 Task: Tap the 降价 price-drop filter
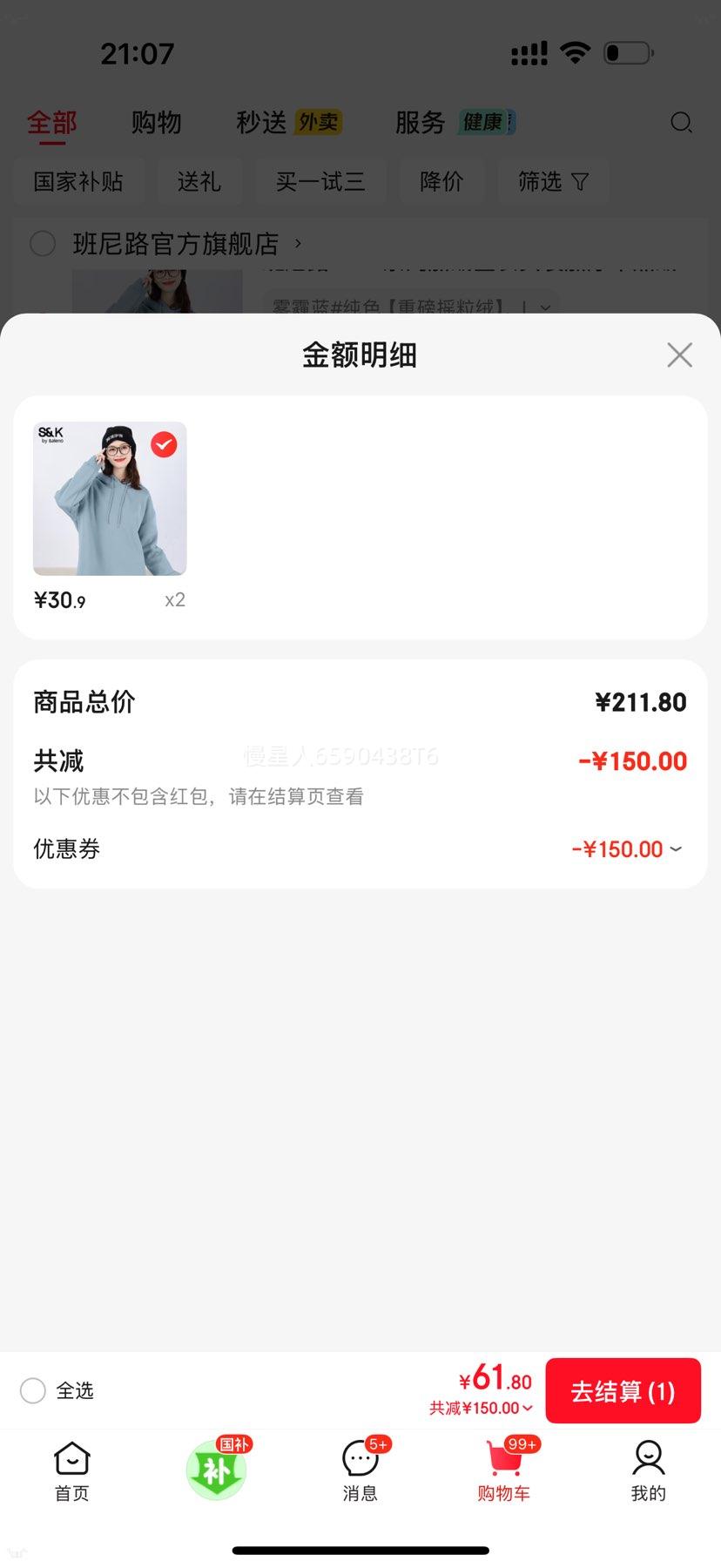442,181
